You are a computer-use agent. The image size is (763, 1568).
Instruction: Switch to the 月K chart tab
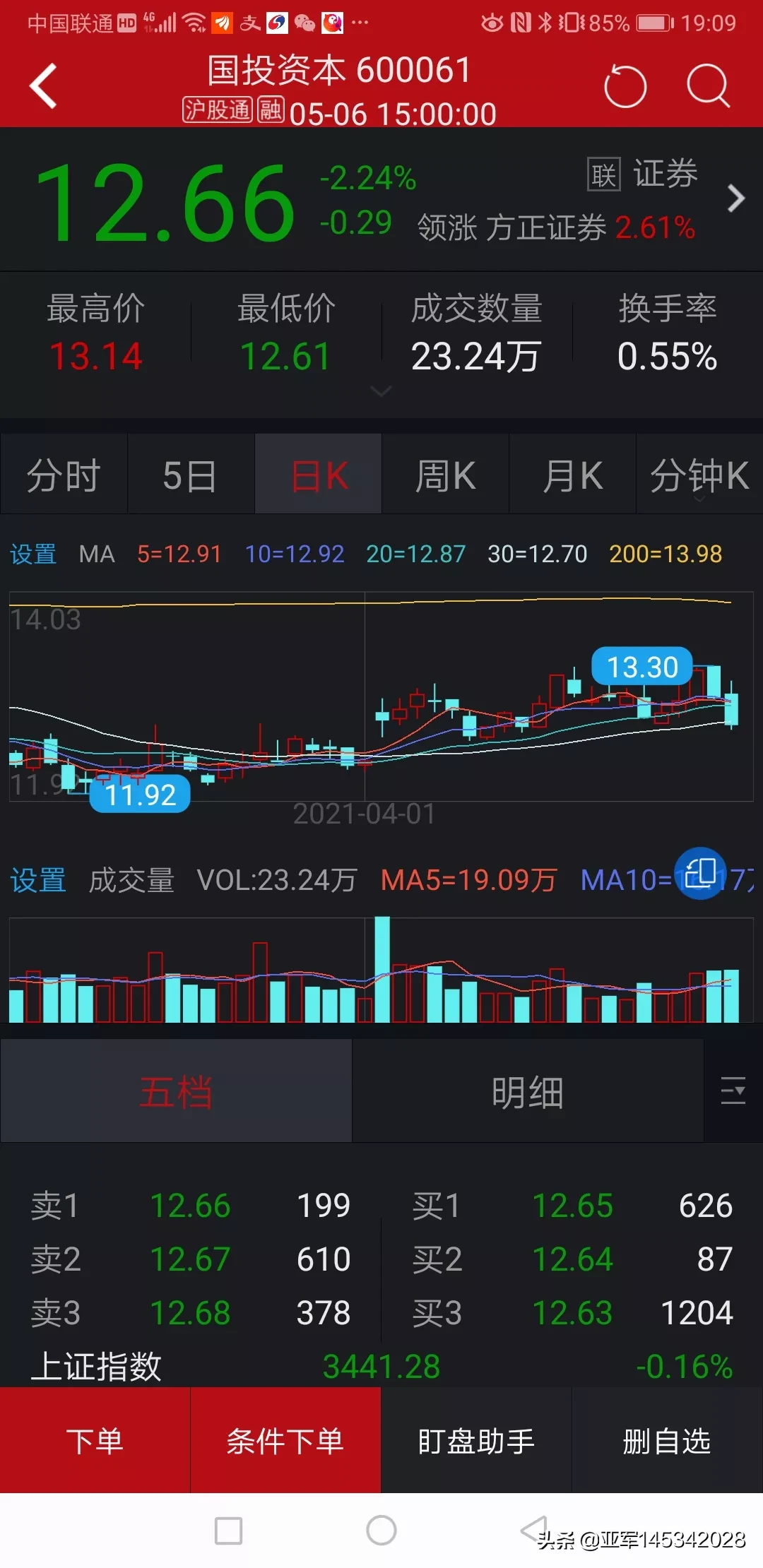click(x=573, y=475)
